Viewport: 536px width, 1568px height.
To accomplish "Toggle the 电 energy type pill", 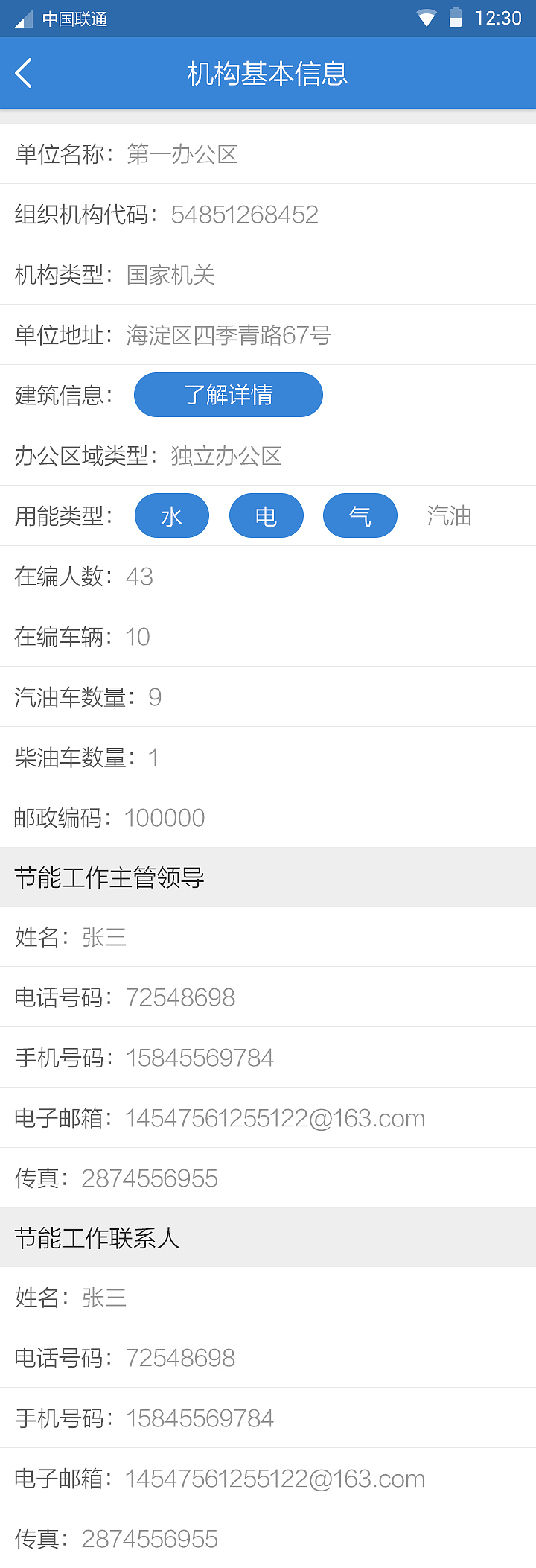I will point(266,515).
